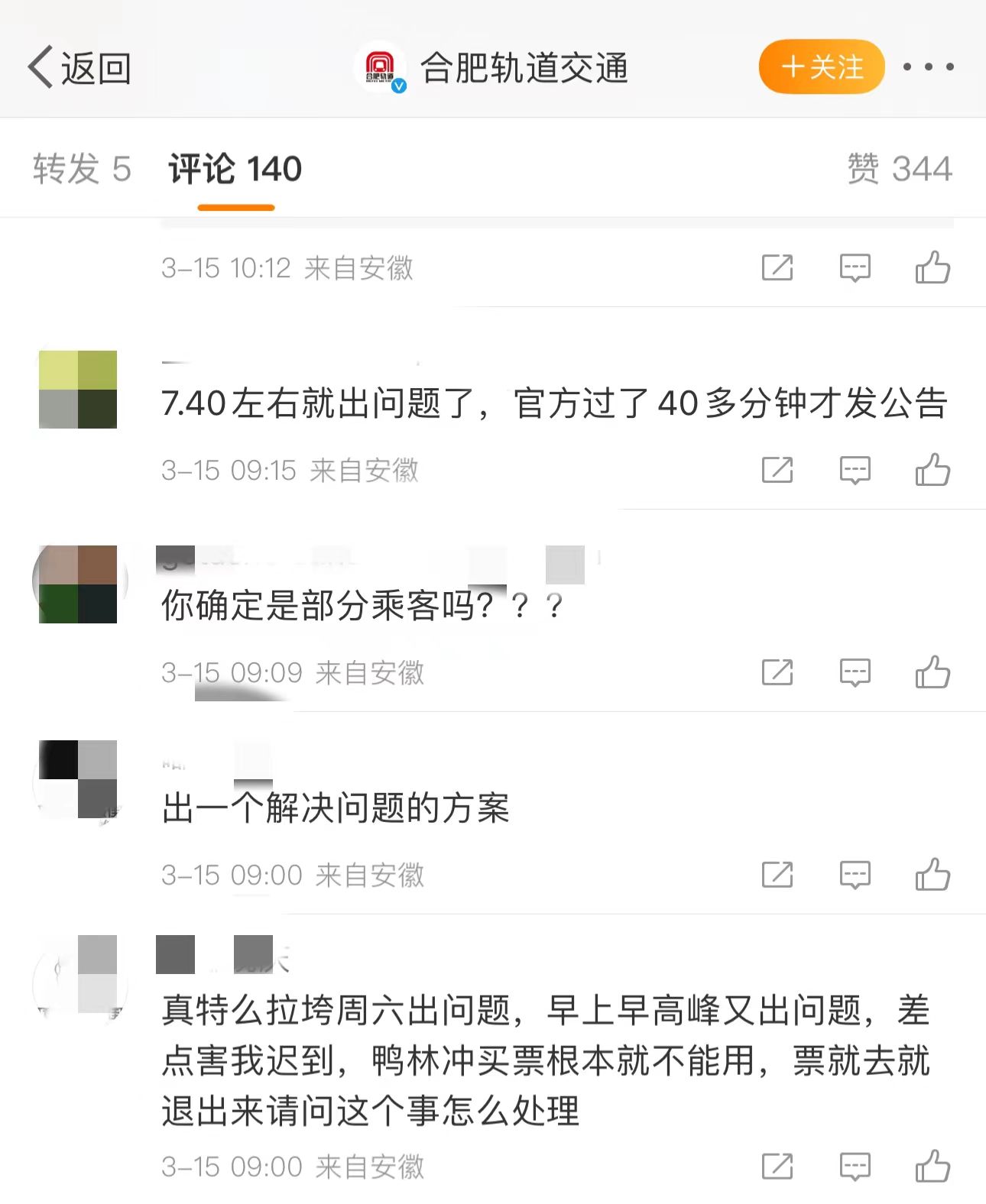Viewport: 986px width, 1204px height.
Task: Switch to the 赞 344 tab
Action: [899, 169]
